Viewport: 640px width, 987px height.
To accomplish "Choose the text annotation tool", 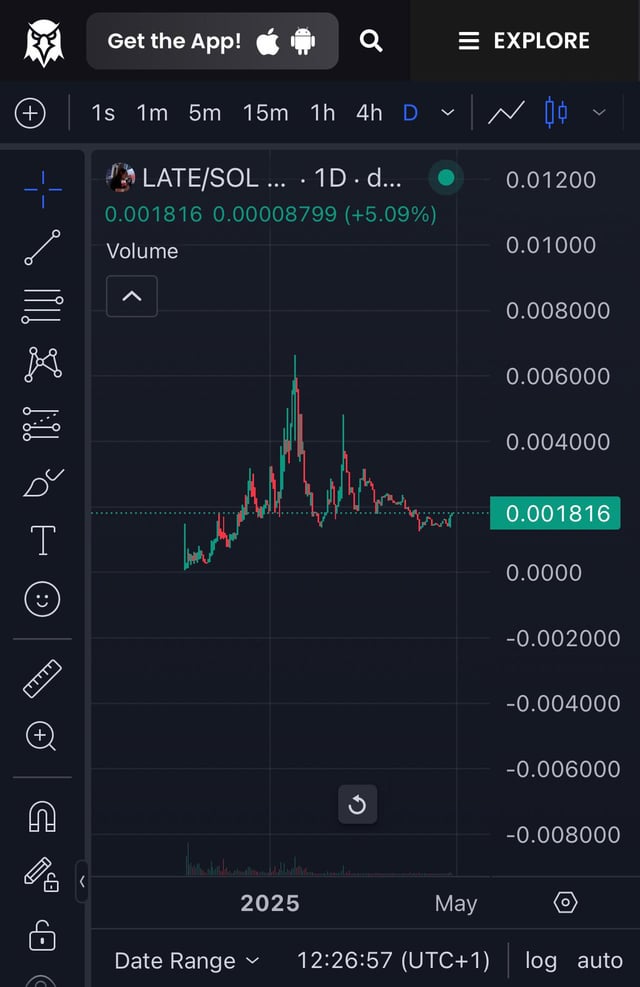I will pyautogui.click(x=42, y=541).
